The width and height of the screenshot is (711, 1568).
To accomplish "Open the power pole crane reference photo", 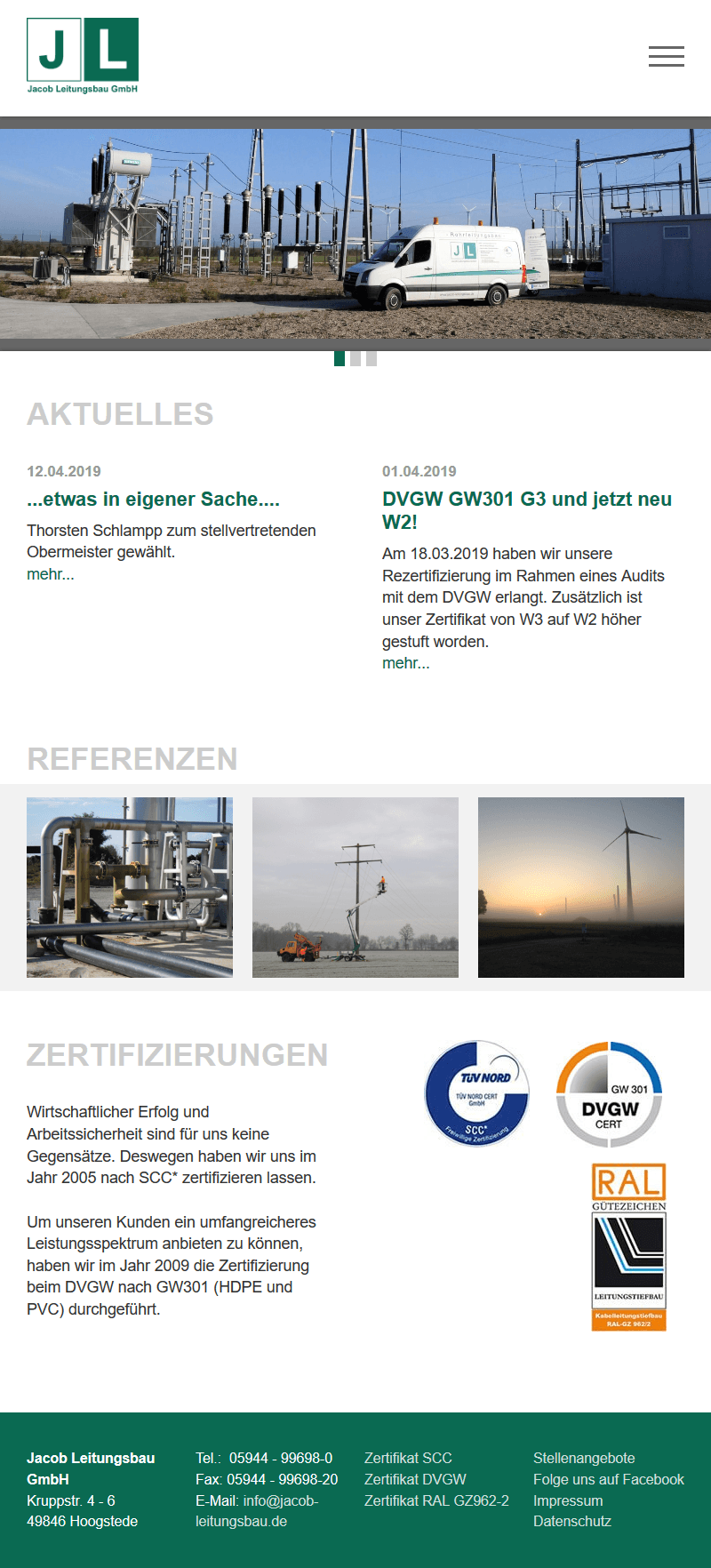I will point(355,887).
